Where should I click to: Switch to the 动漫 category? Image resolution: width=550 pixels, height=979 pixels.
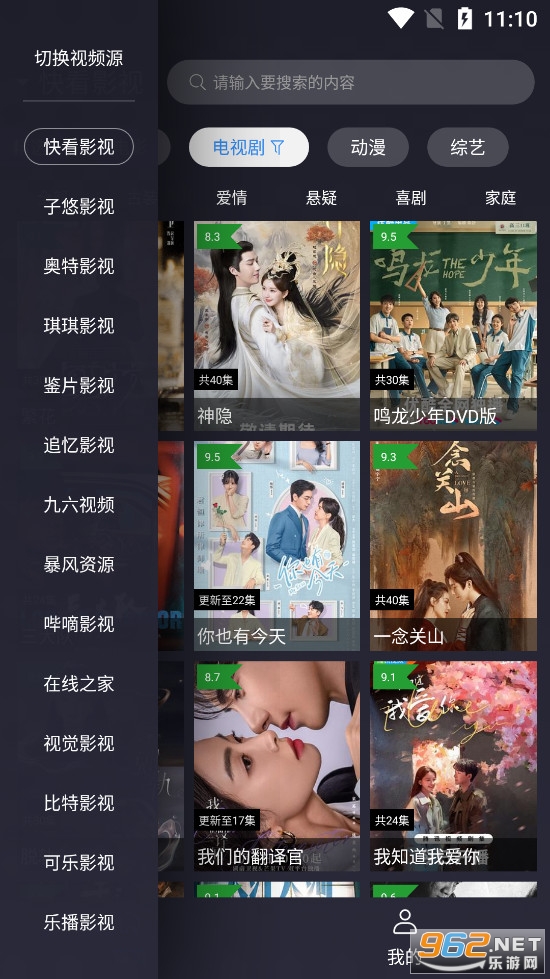[x=368, y=147]
